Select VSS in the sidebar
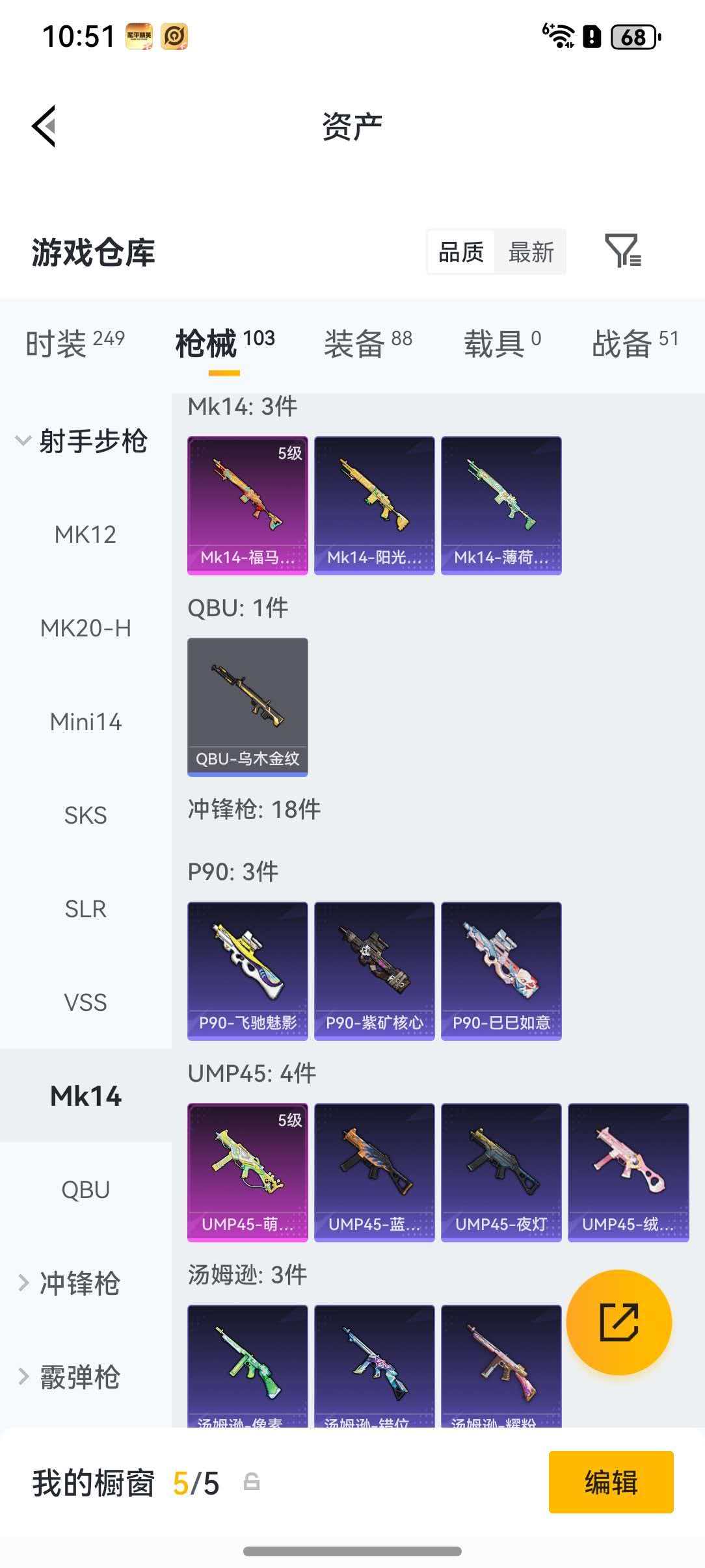The image size is (705, 1568). point(85,1002)
